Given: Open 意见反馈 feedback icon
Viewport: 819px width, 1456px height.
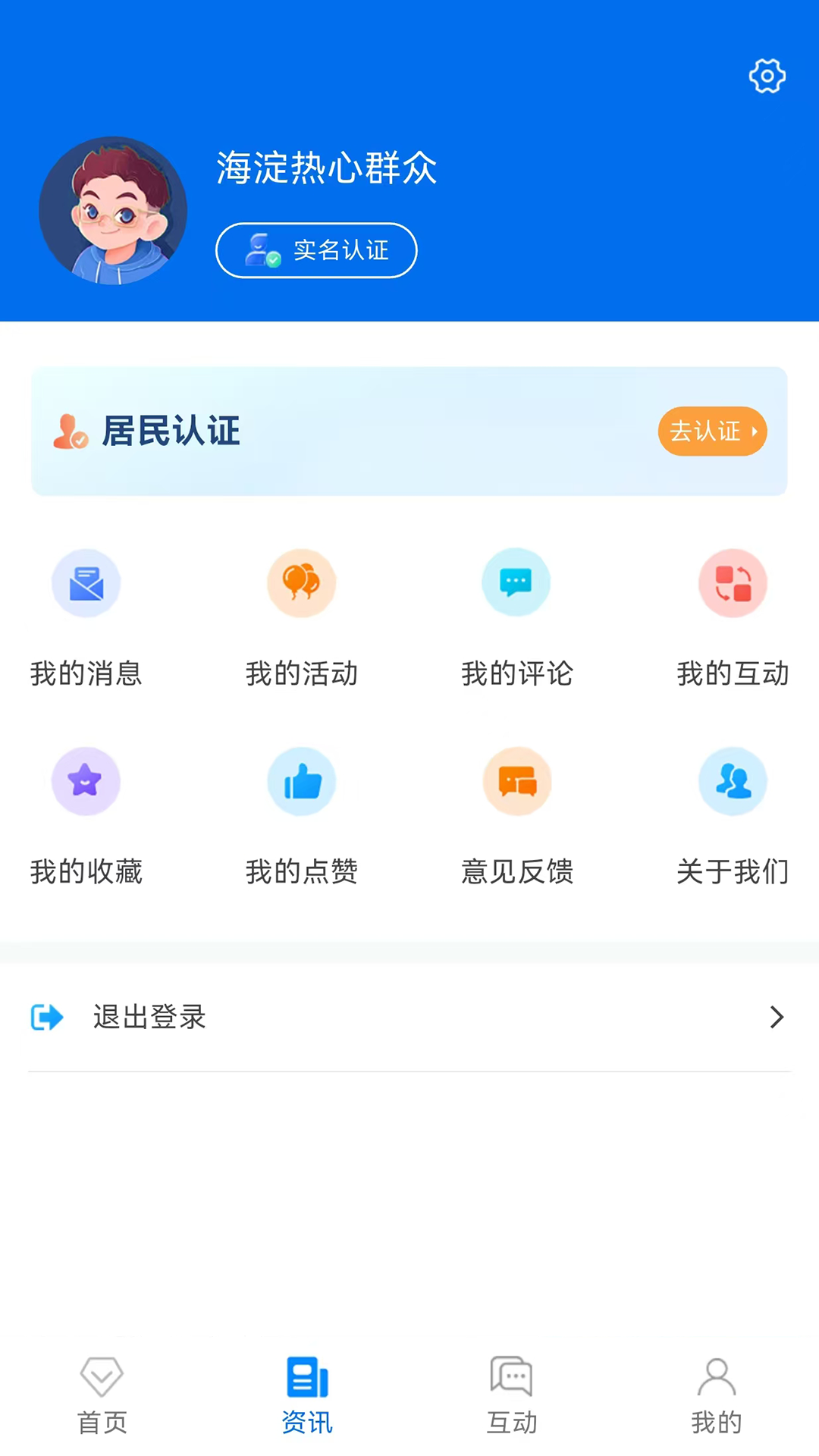Looking at the screenshot, I should (x=516, y=781).
